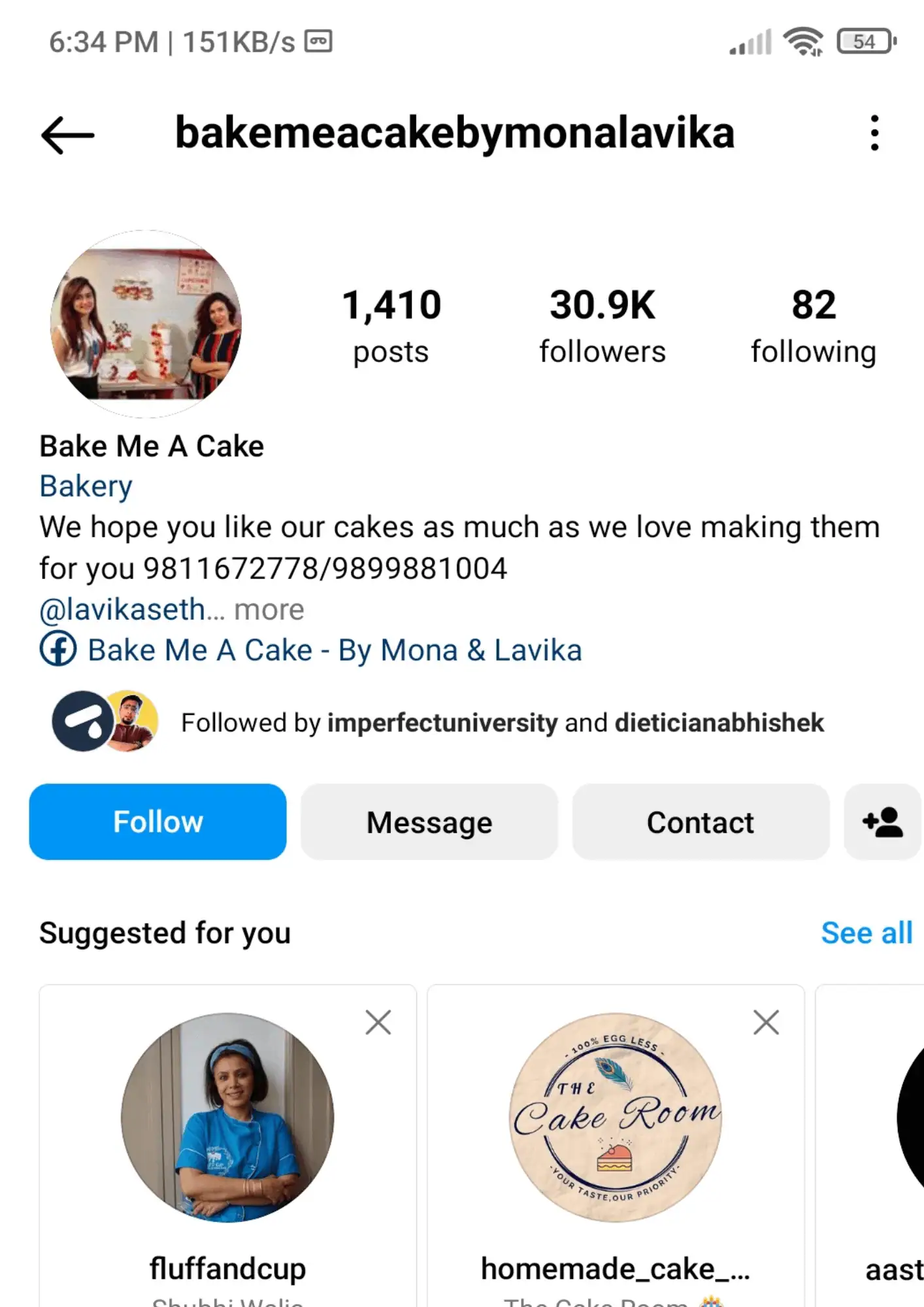The image size is (924, 1307).
Task: Open the linked Facebook page
Action: click(x=334, y=650)
